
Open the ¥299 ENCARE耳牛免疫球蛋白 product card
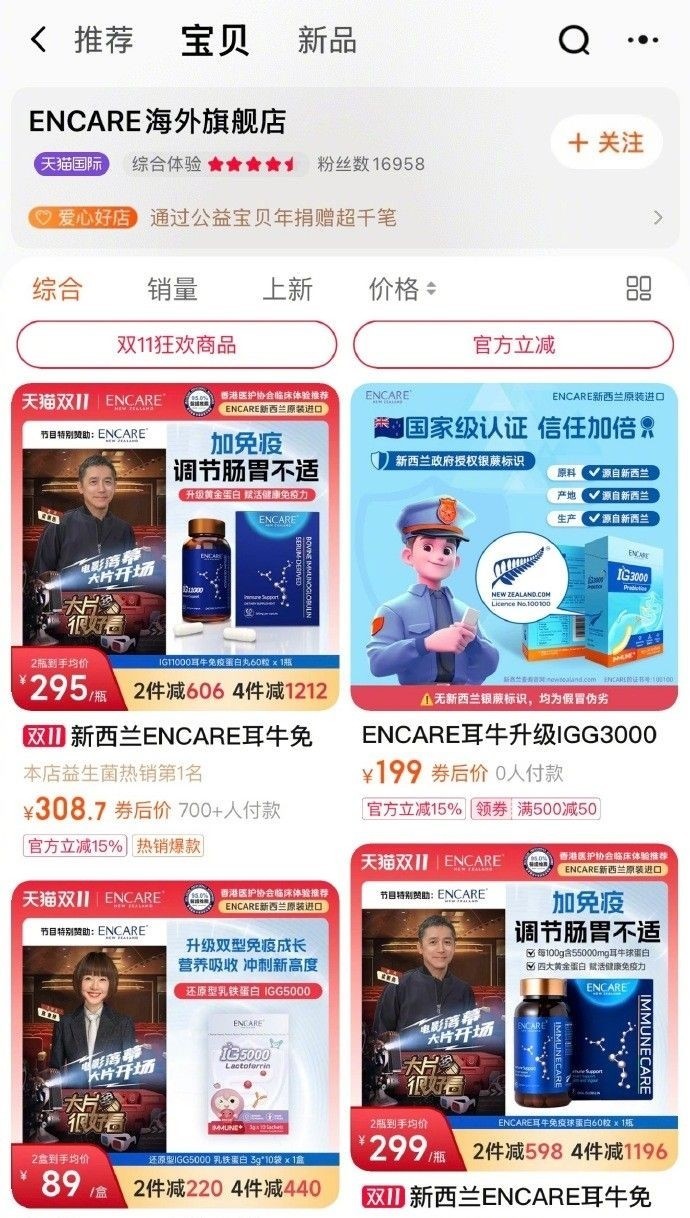(514, 1010)
